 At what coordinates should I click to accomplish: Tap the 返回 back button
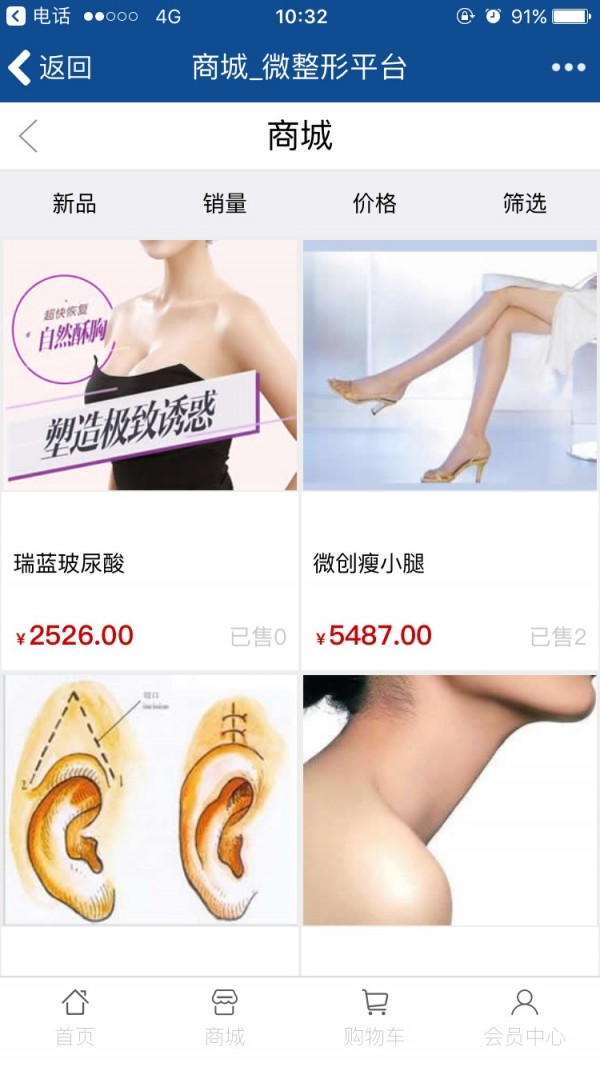[50, 68]
